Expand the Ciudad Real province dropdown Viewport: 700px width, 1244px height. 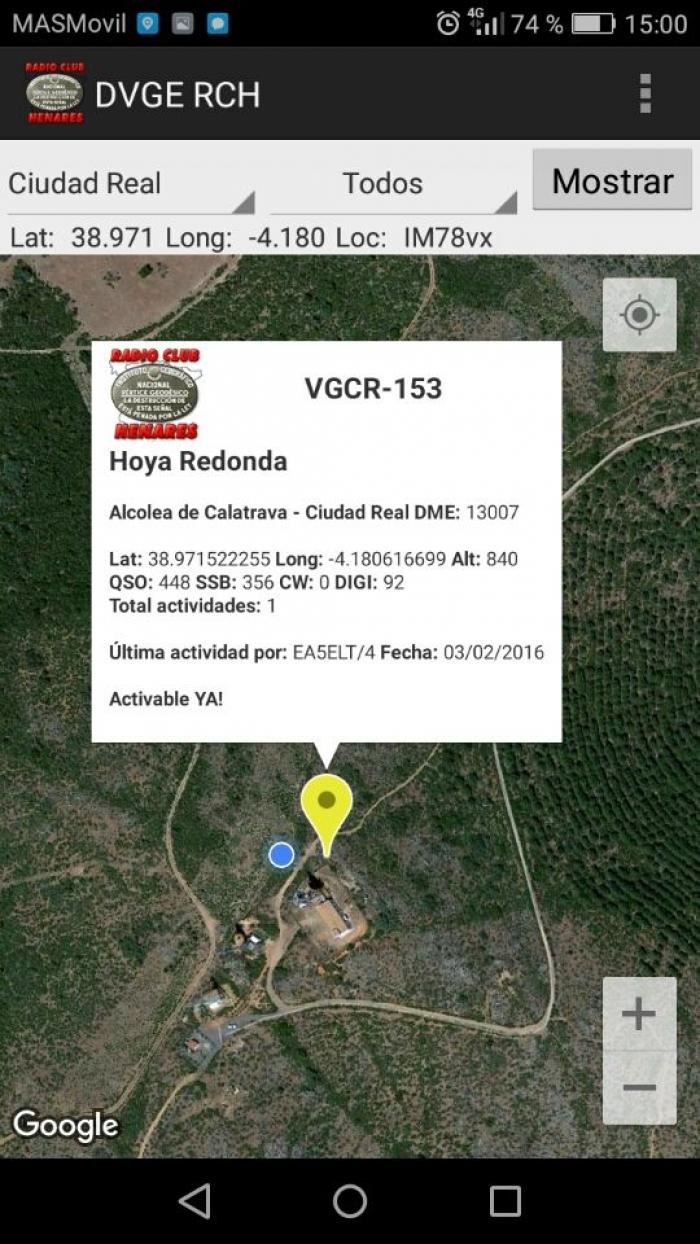tap(131, 185)
